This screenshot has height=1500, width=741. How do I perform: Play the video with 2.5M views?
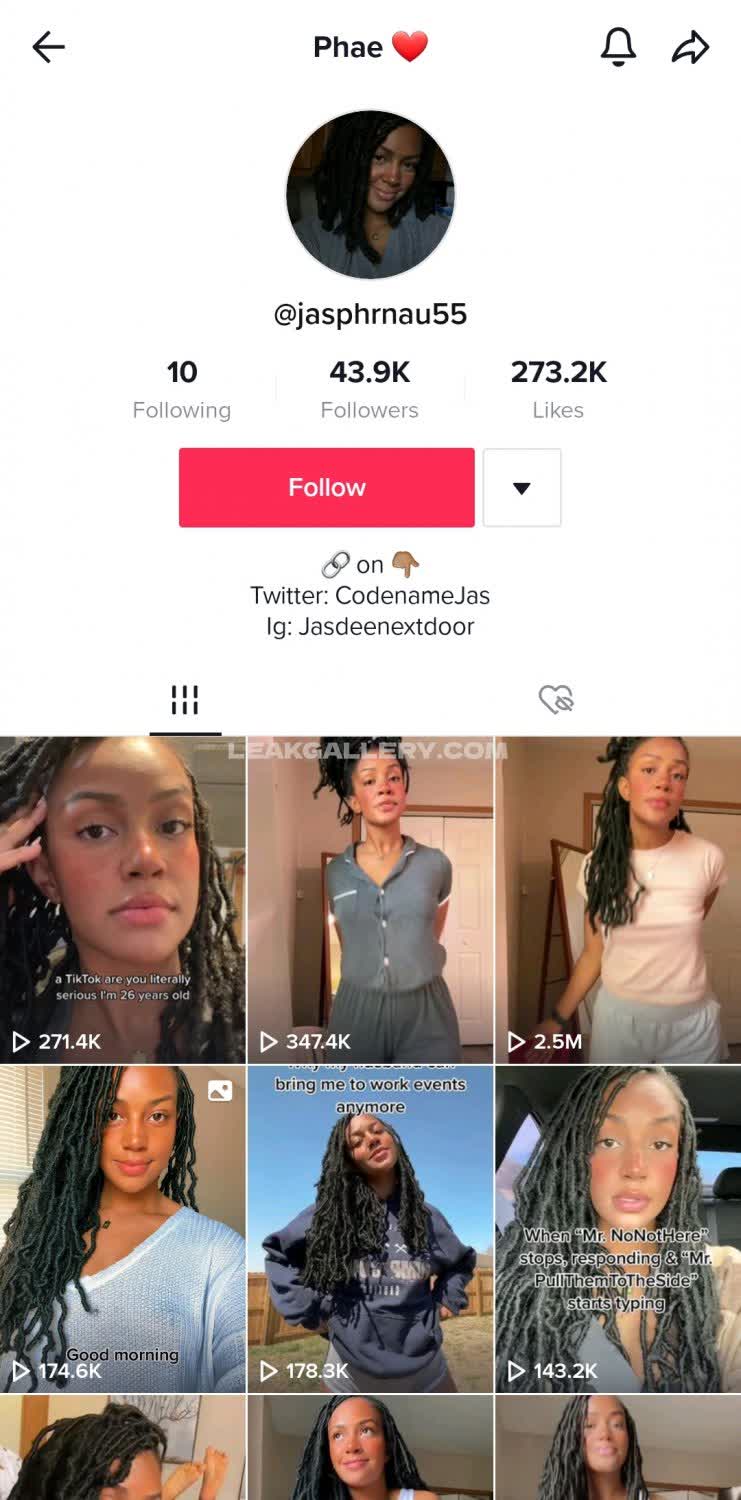(x=618, y=900)
